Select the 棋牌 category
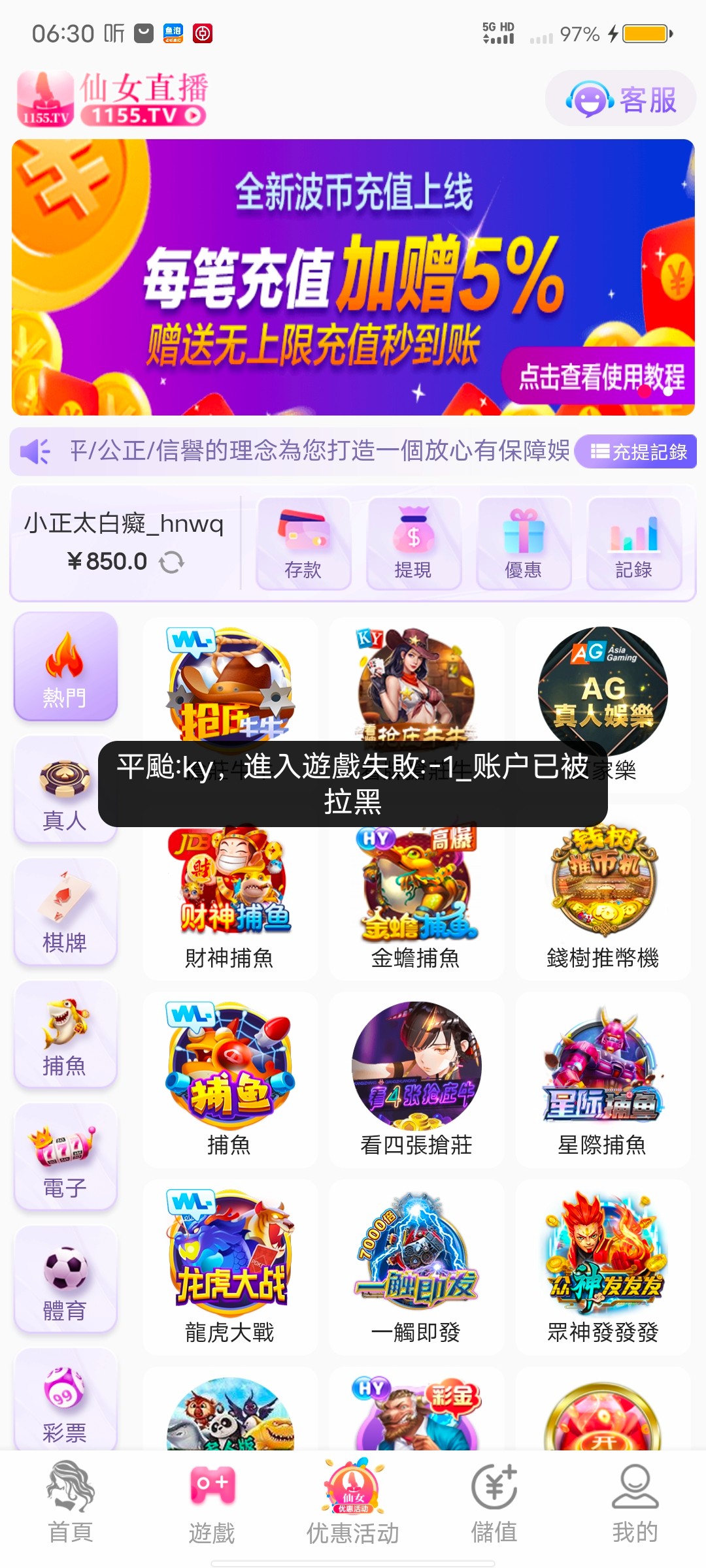Screen dimensions: 706x1568 [x=65, y=912]
